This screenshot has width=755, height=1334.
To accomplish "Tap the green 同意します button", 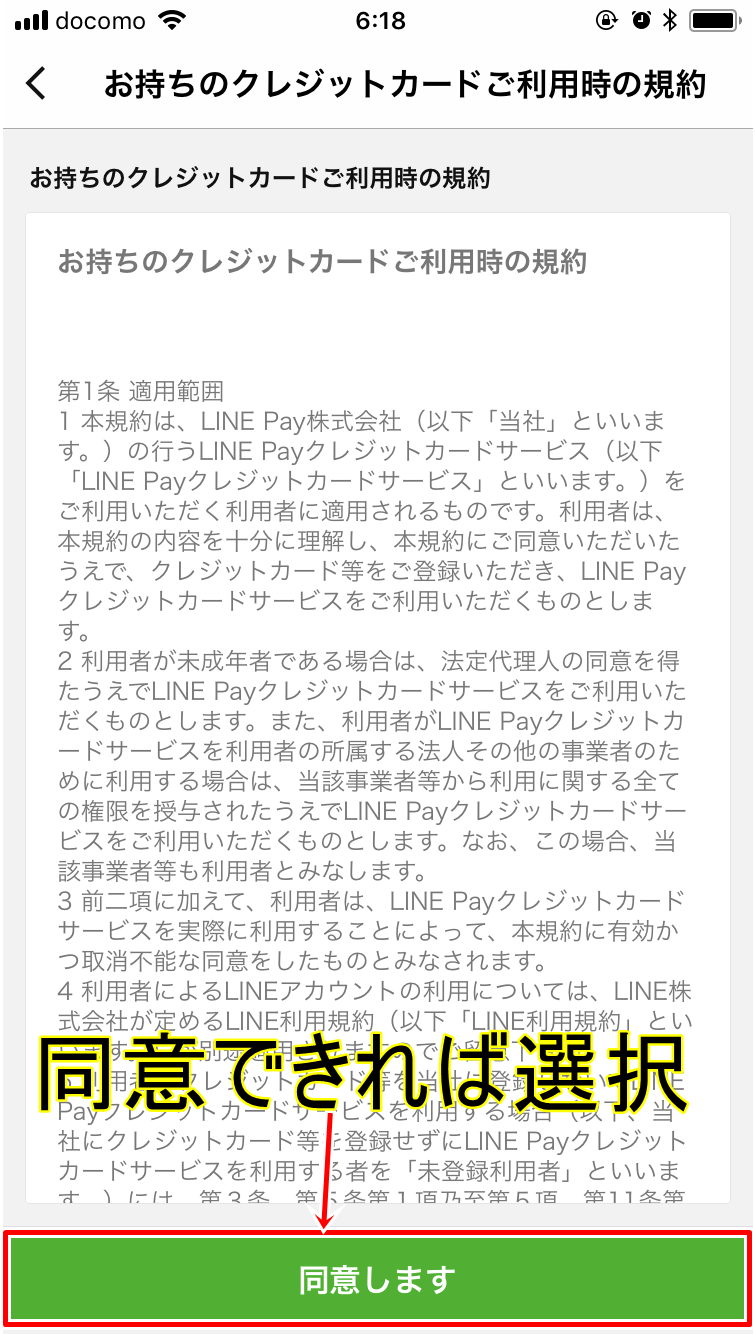I will 377,1279.
